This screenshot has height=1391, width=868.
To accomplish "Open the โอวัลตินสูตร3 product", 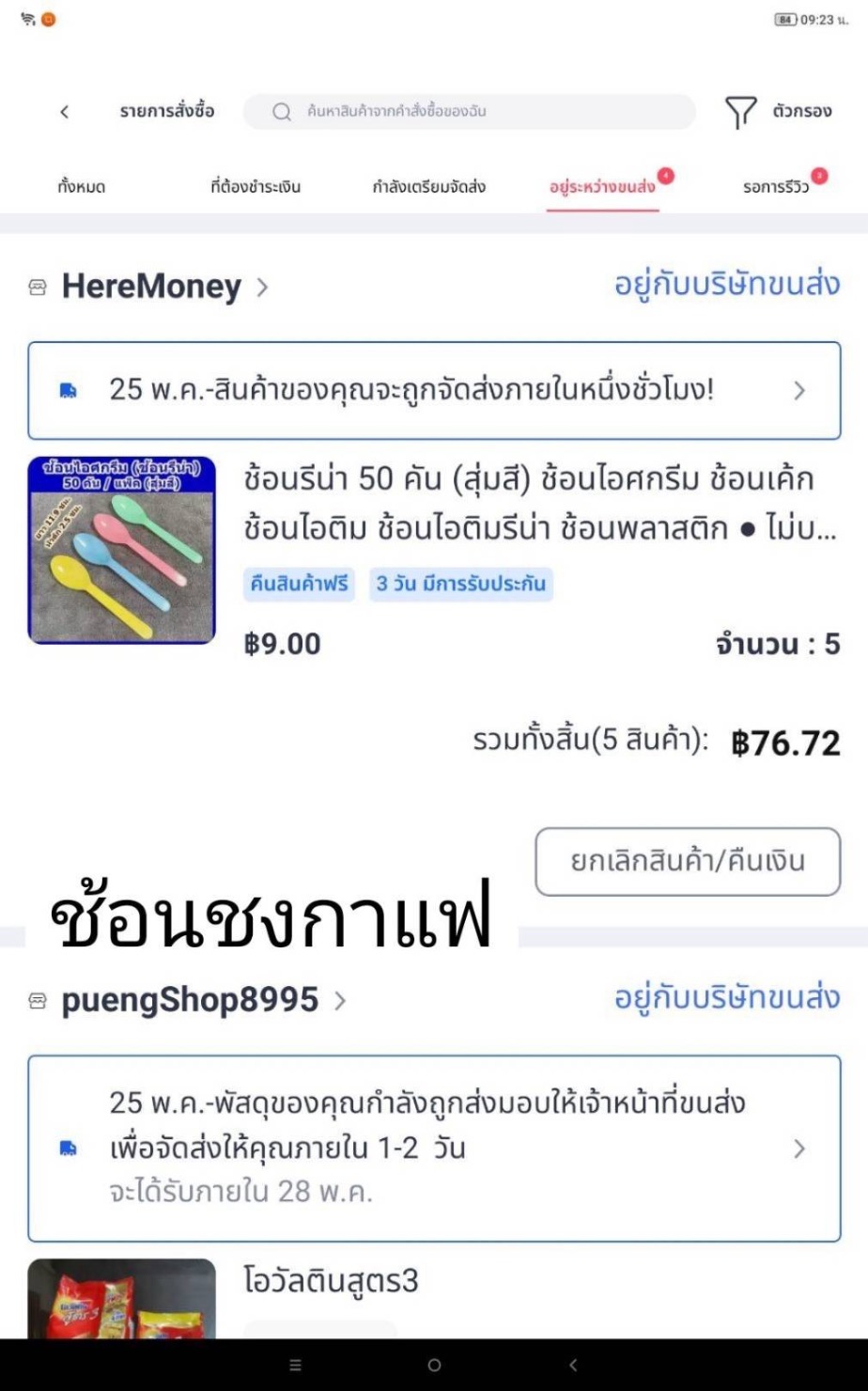I will pyautogui.click(x=331, y=1282).
